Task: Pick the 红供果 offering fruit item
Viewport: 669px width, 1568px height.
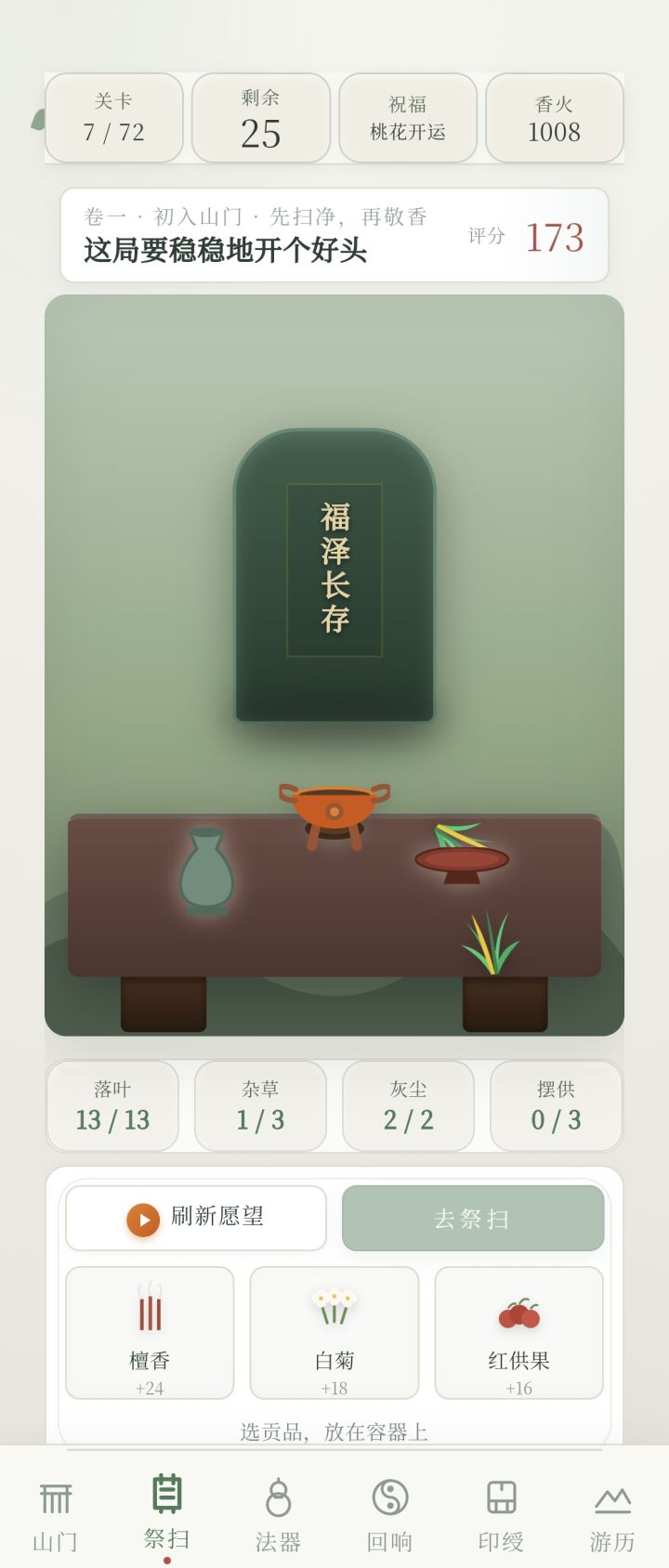Action: tap(518, 1332)
